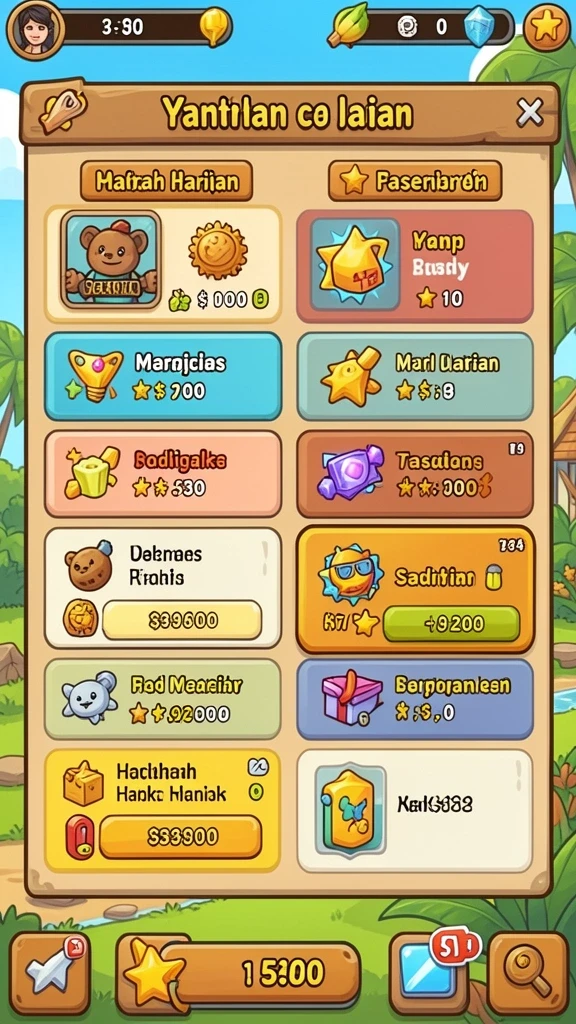
Task: Tap the green +9200 button on Saditian
Action: coord(451,624)
